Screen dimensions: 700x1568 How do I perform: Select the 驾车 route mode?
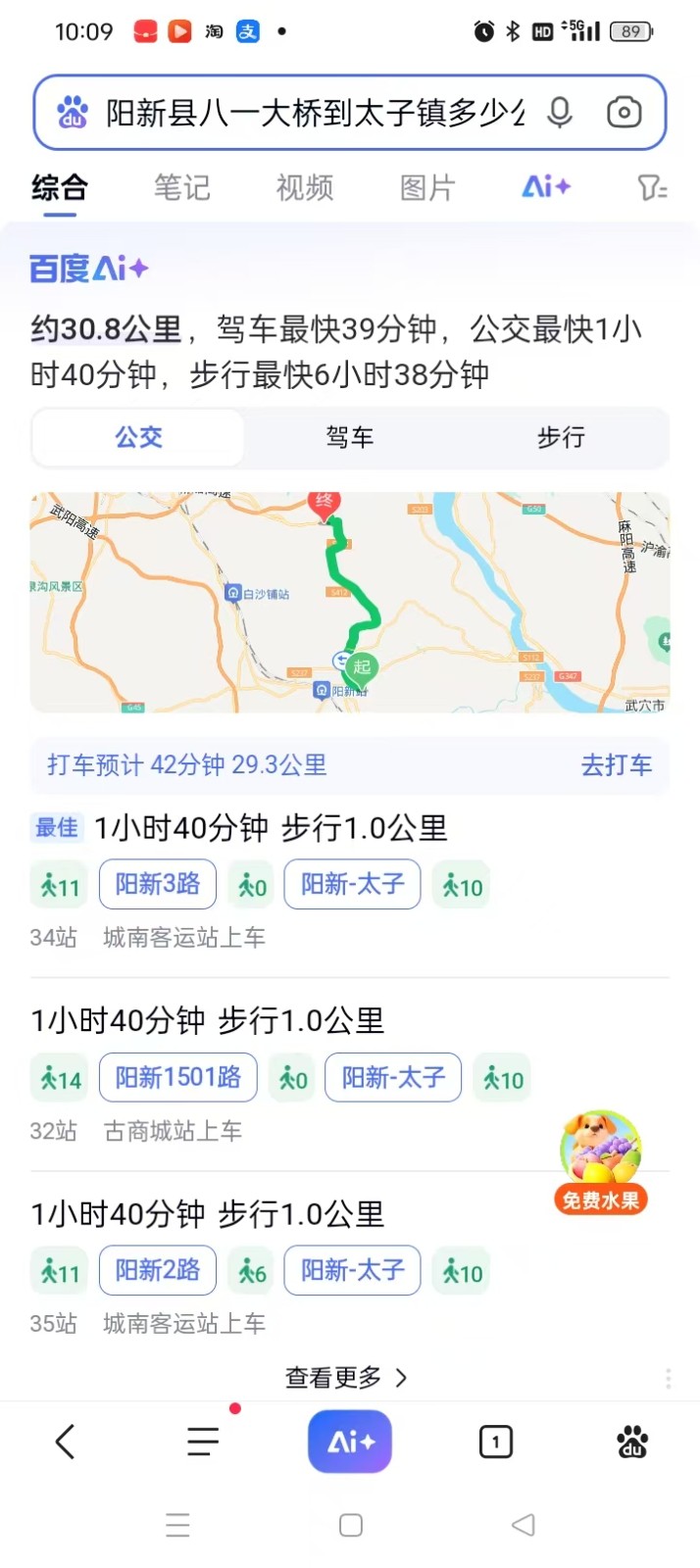(x=350, y=437)
